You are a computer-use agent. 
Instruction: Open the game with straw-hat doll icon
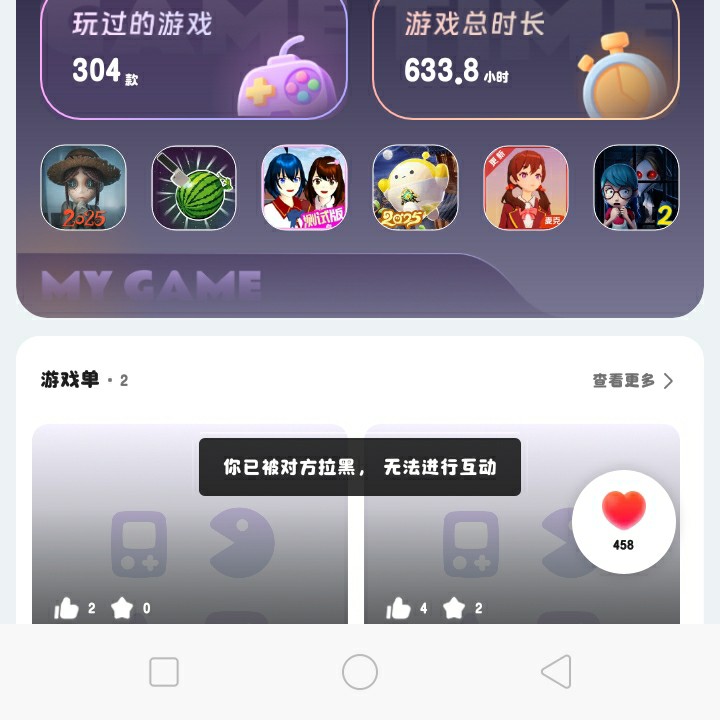tap(83, 188)
